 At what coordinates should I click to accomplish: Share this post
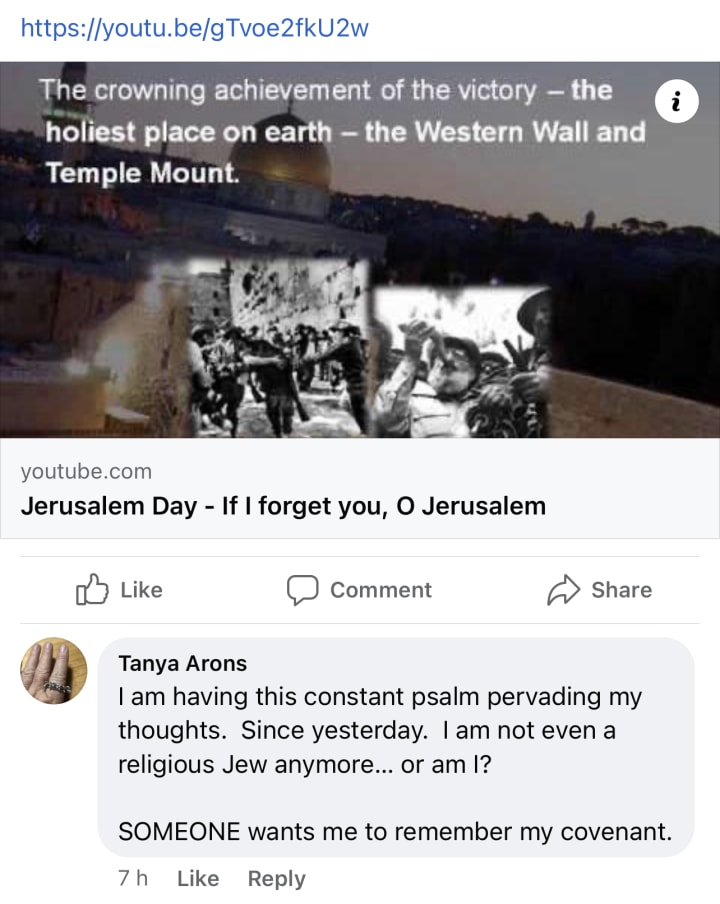pos(600,590)
